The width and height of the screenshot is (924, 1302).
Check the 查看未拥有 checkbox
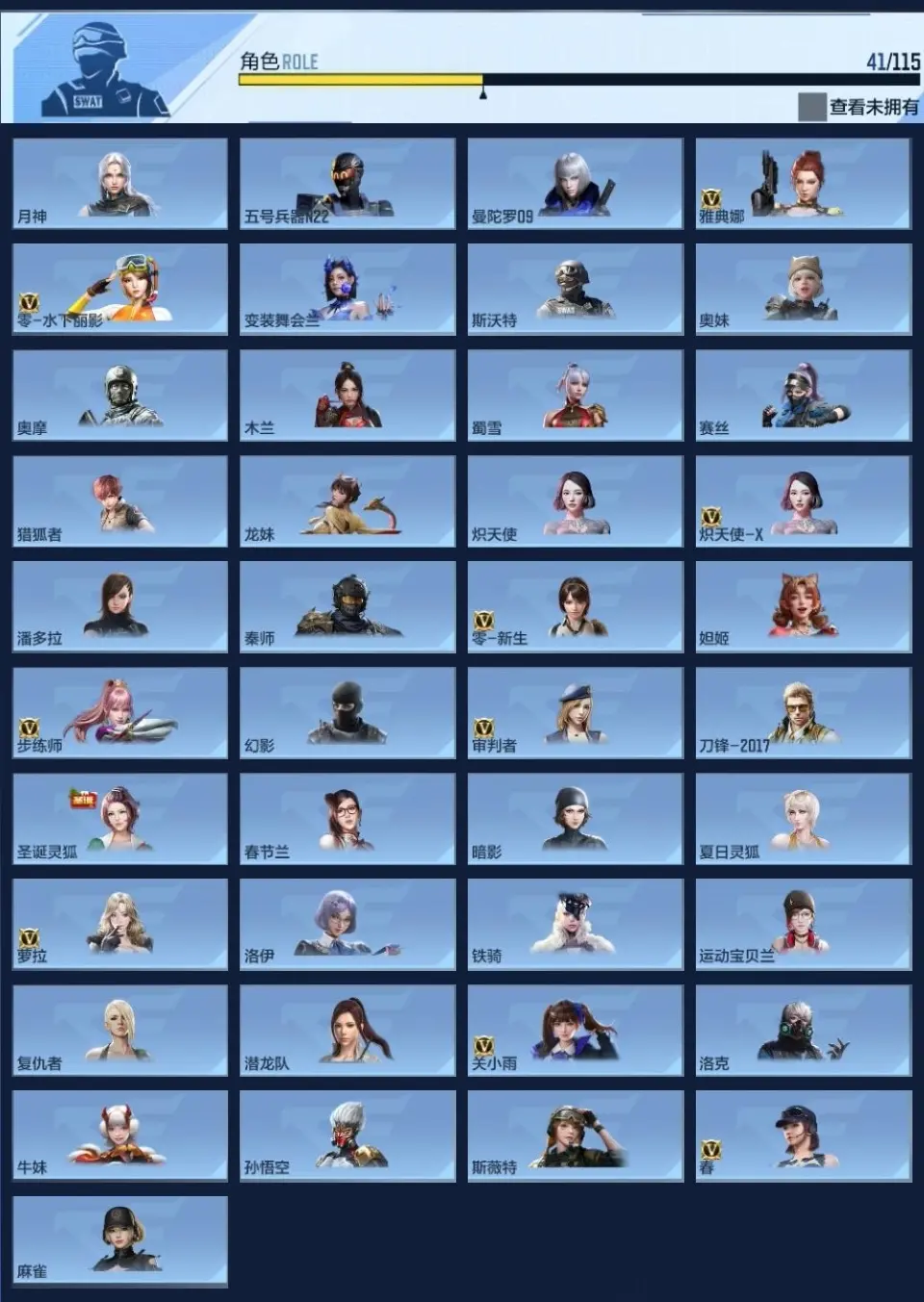(x=811, y=107)
